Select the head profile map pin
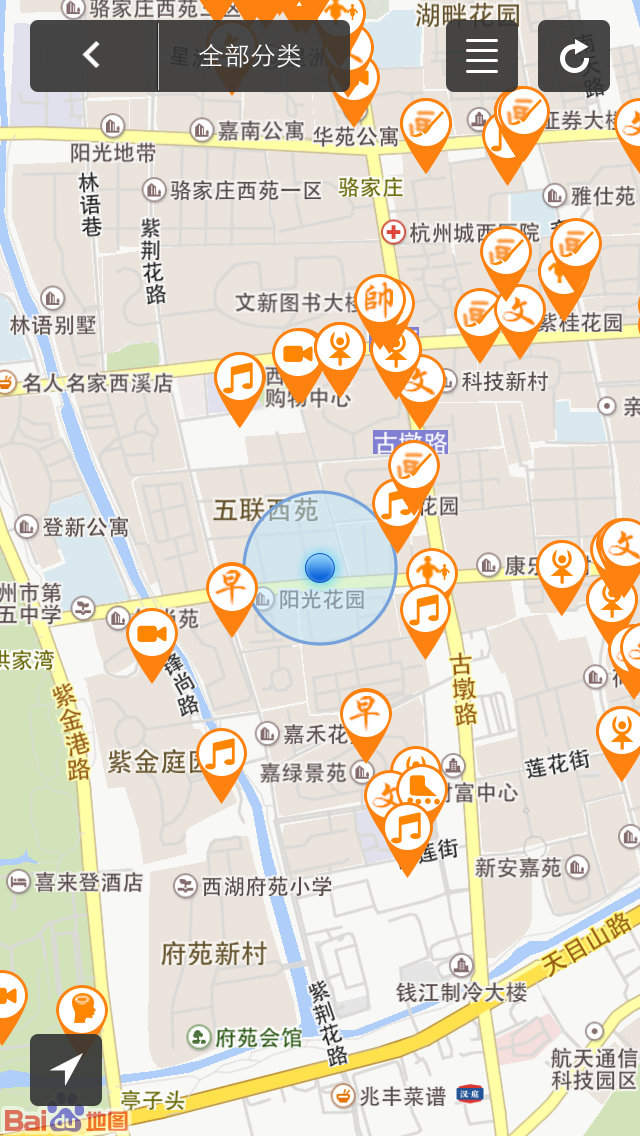This screenshot has height=1136, width=640. (82, 1010)
